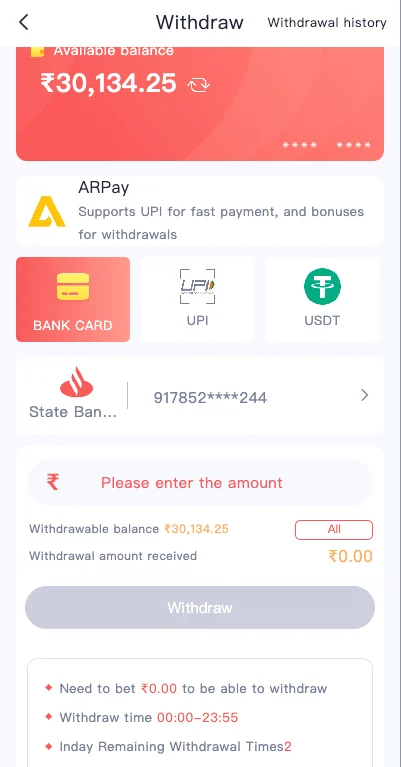Tap the Withdraw button
This screenshot has width=401, height=767.
click(200, 608)
